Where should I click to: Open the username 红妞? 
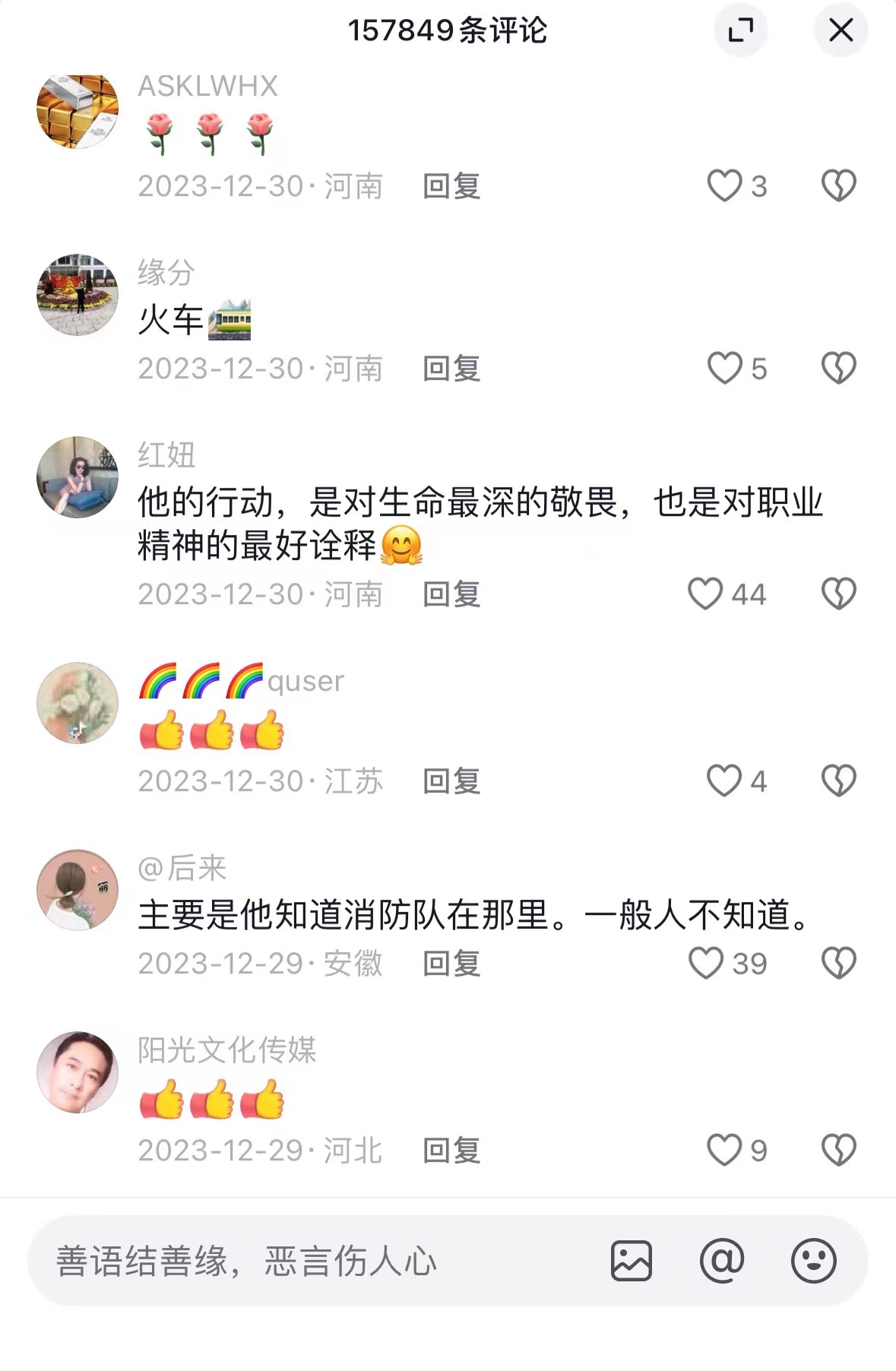tap(166, 455)
